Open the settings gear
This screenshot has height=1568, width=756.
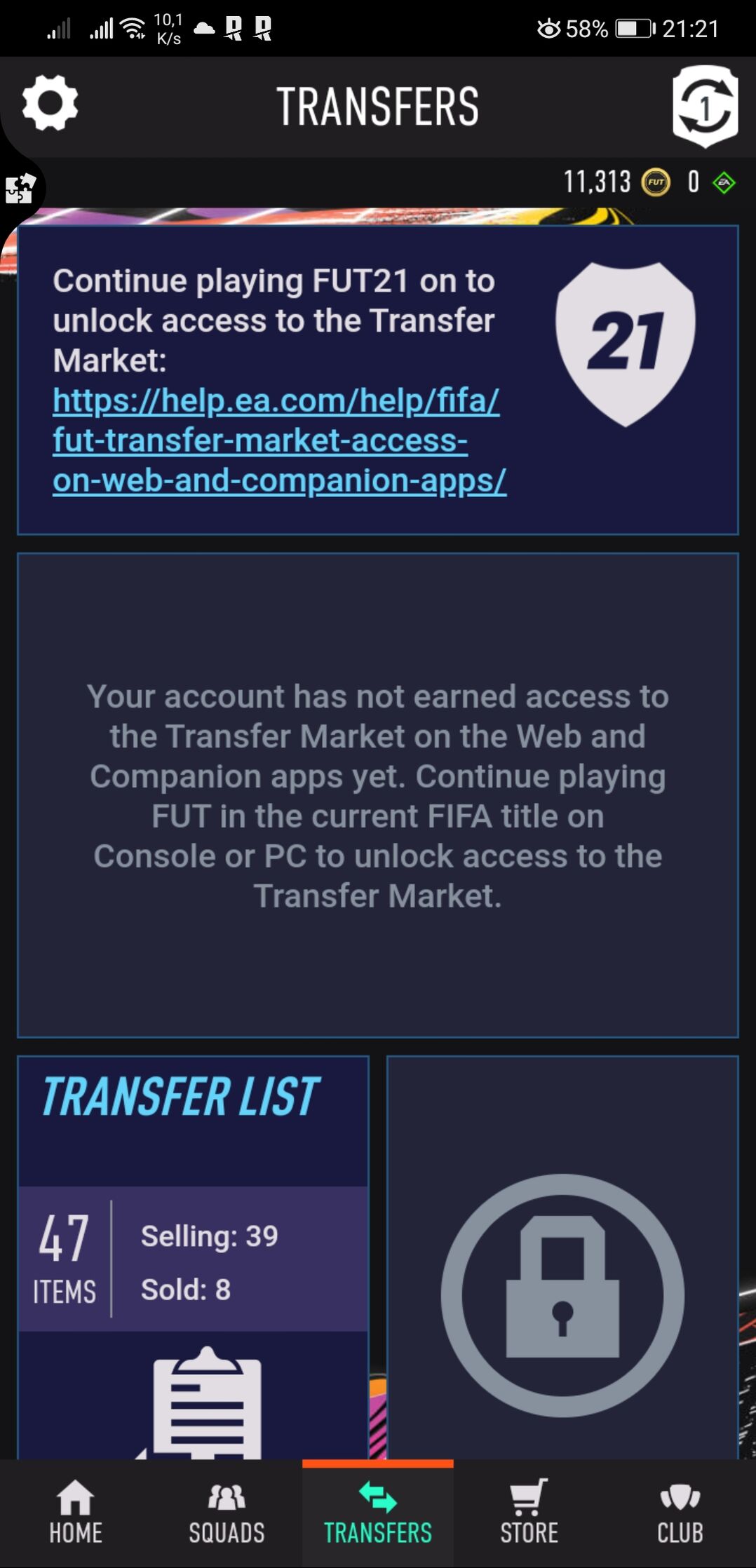(50, 104)
